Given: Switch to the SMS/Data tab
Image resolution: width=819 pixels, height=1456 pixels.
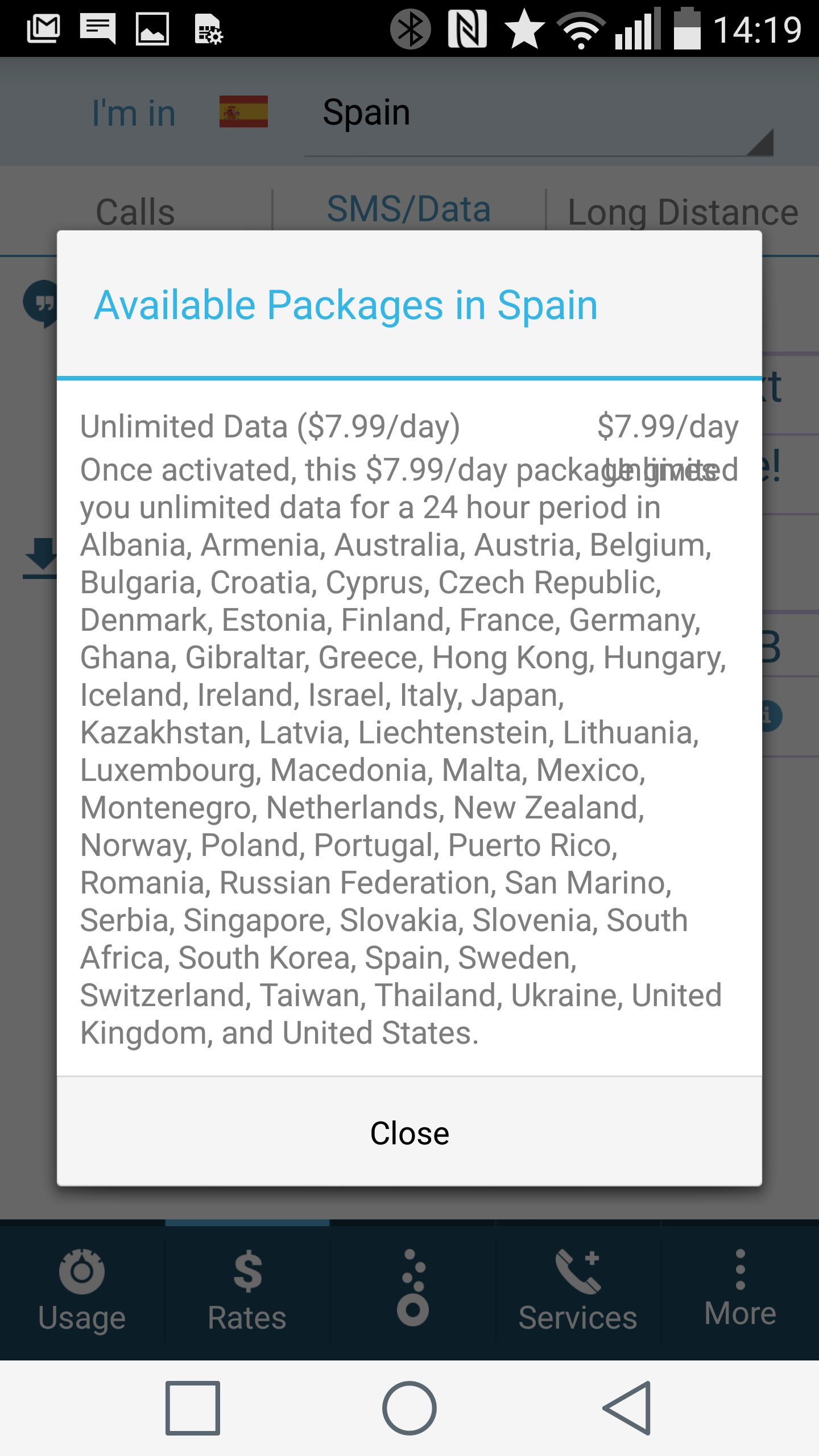Looking at the screenshot, I should point(409,209).
